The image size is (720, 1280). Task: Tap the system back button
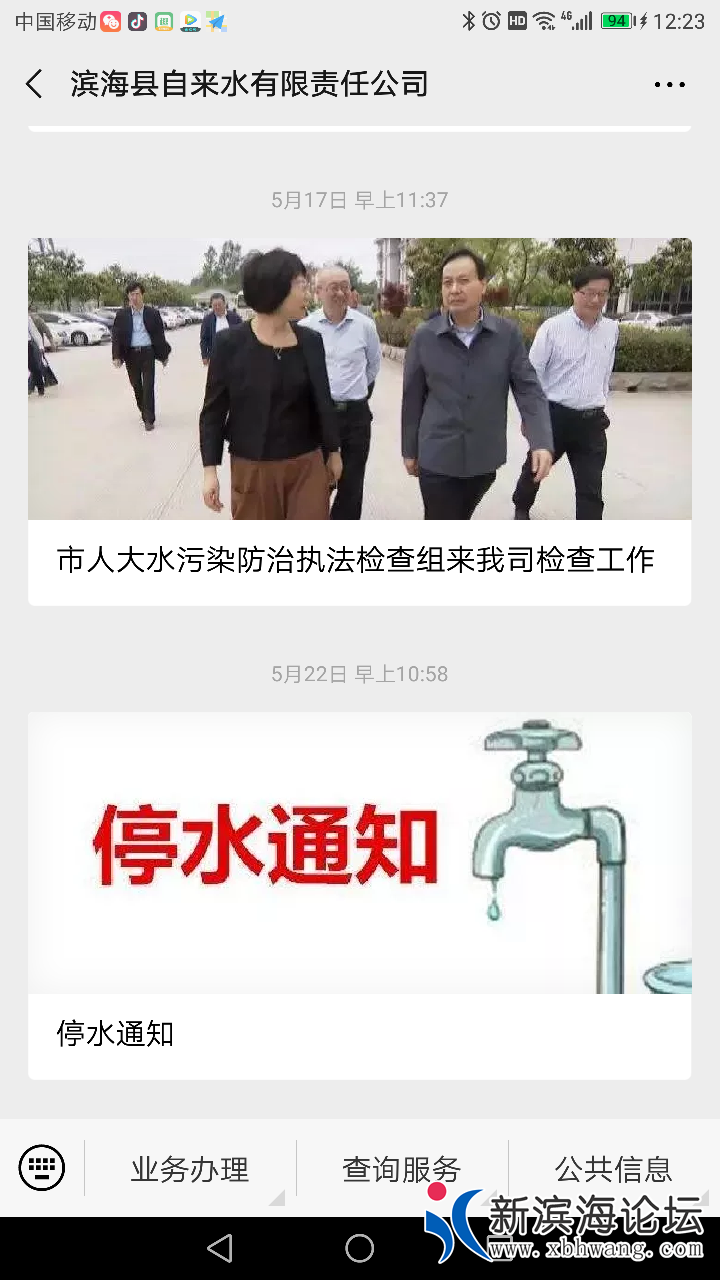pos(219,1248)
